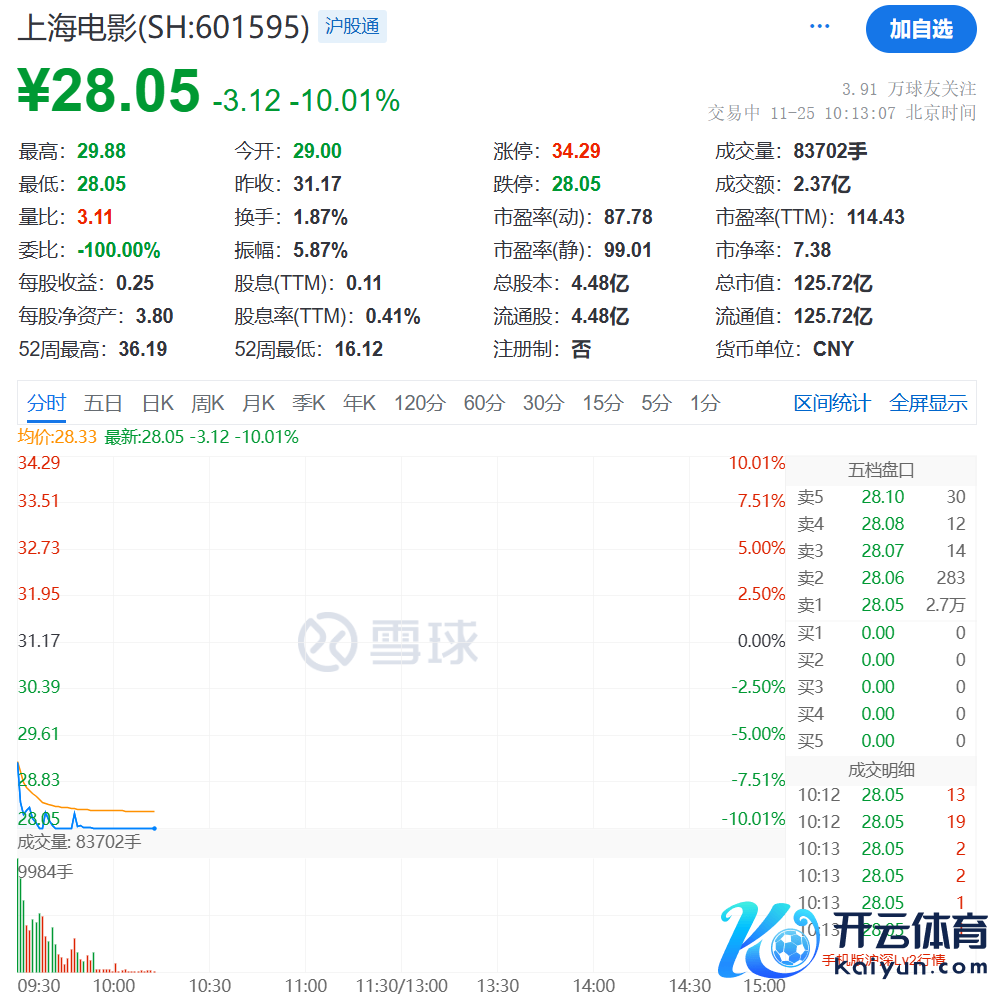Open the three-dot overflow menu
Image resolution: width=1003 pixels, height=1000 pixels.
point(820,27)
